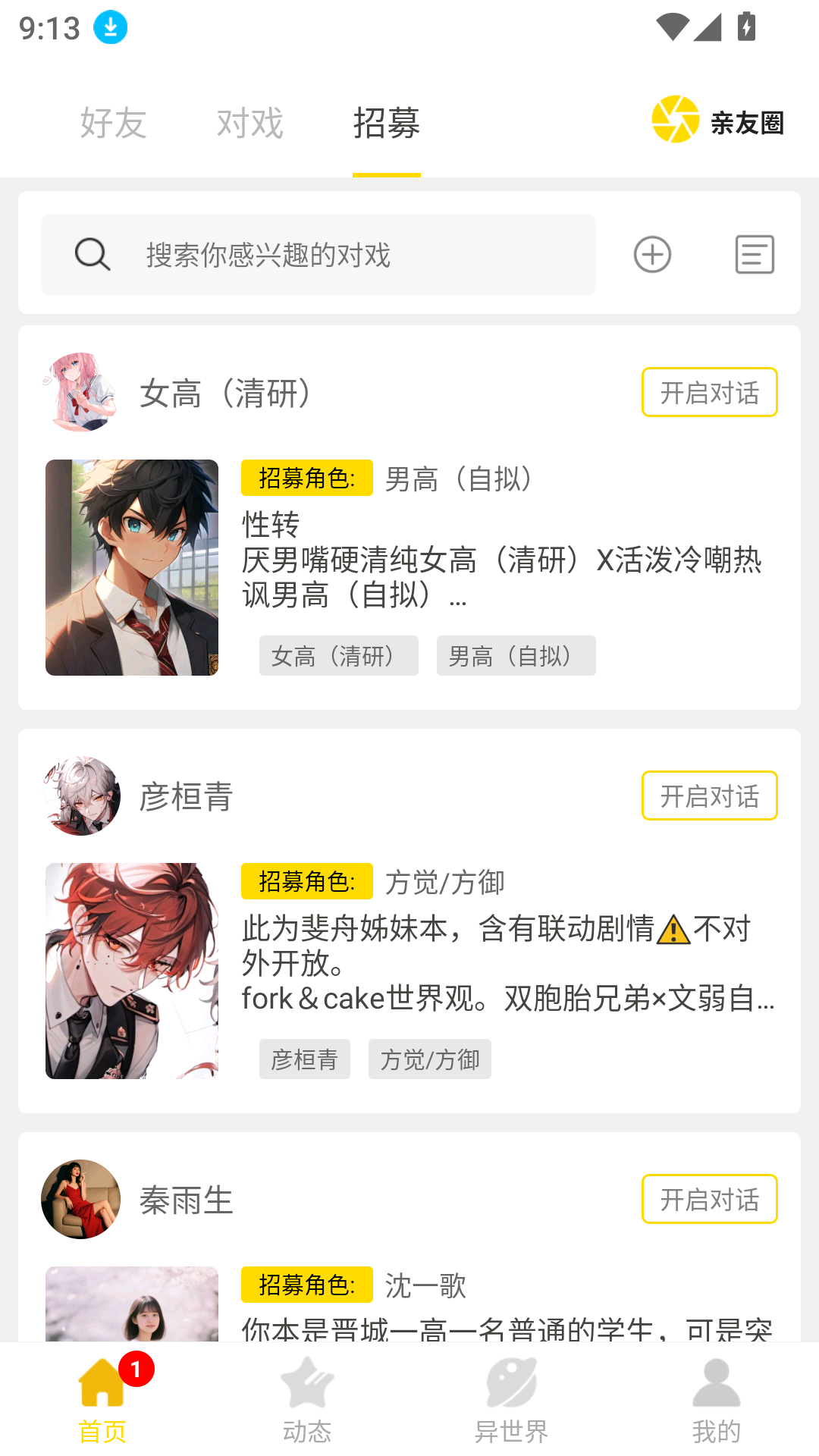
Task: Start a dialogue with 女高（清研）
Action: coord(709,393)
